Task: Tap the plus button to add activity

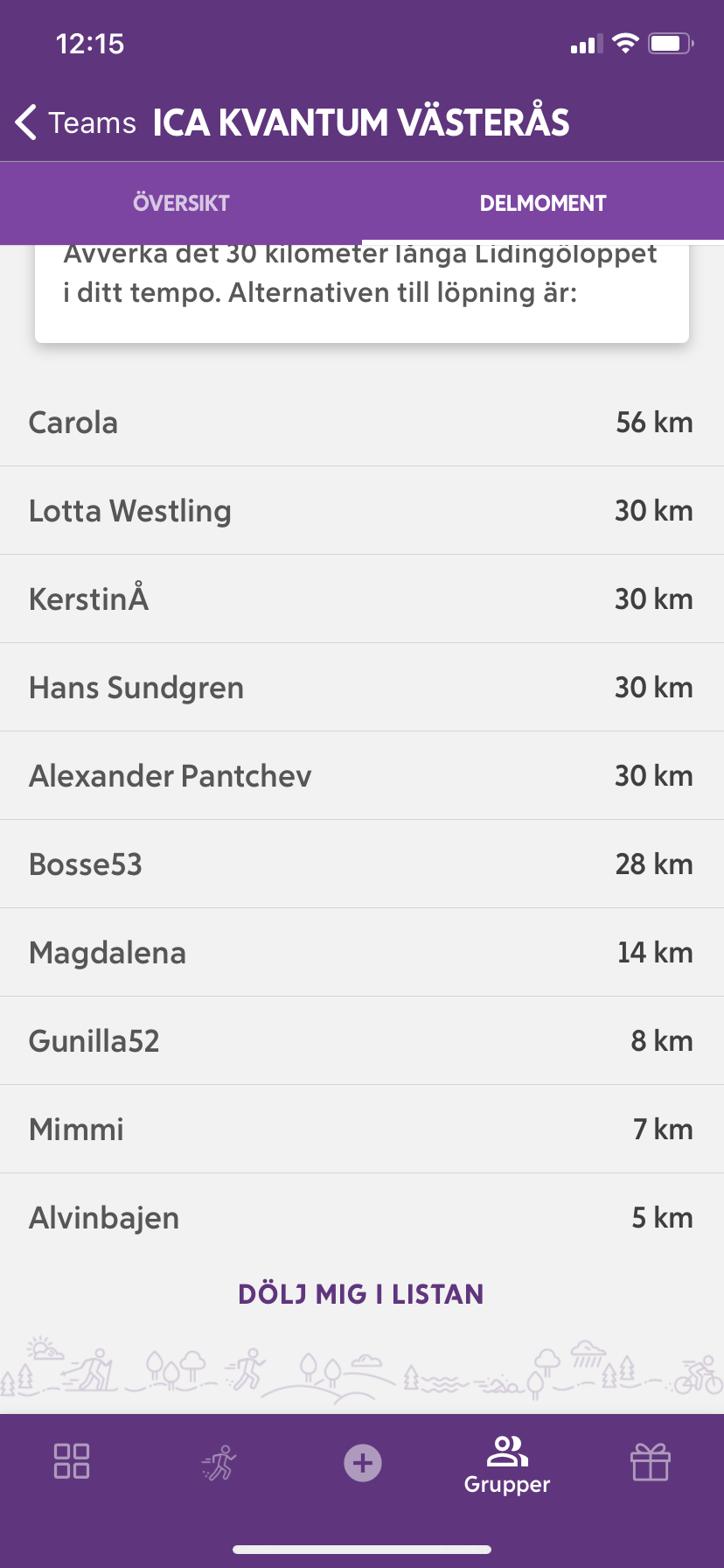Action: coord(362,1462)
